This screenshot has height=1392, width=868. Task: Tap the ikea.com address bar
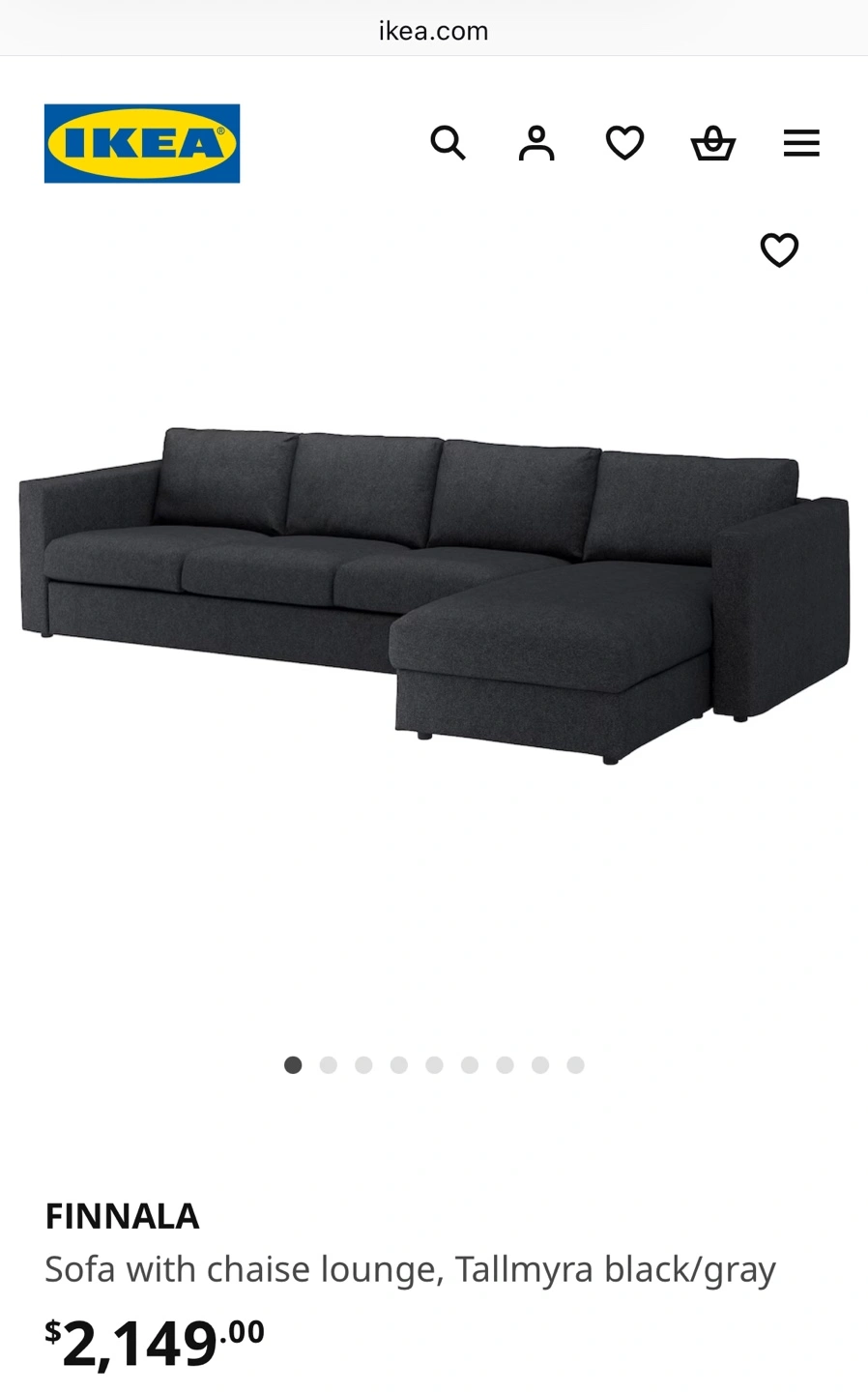click(x=434, y=31)
